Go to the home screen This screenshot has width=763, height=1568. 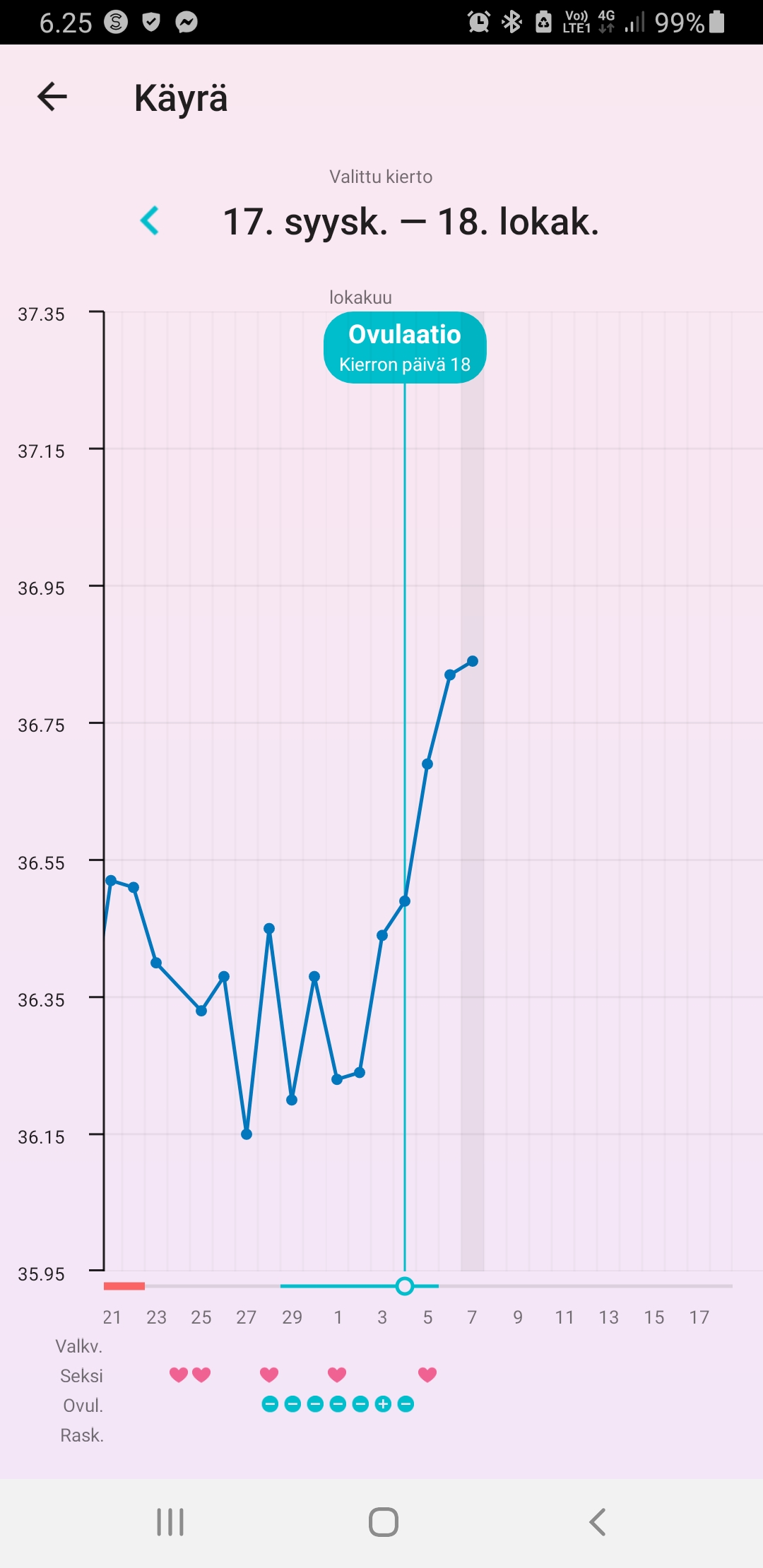[x=383, y=1522]
